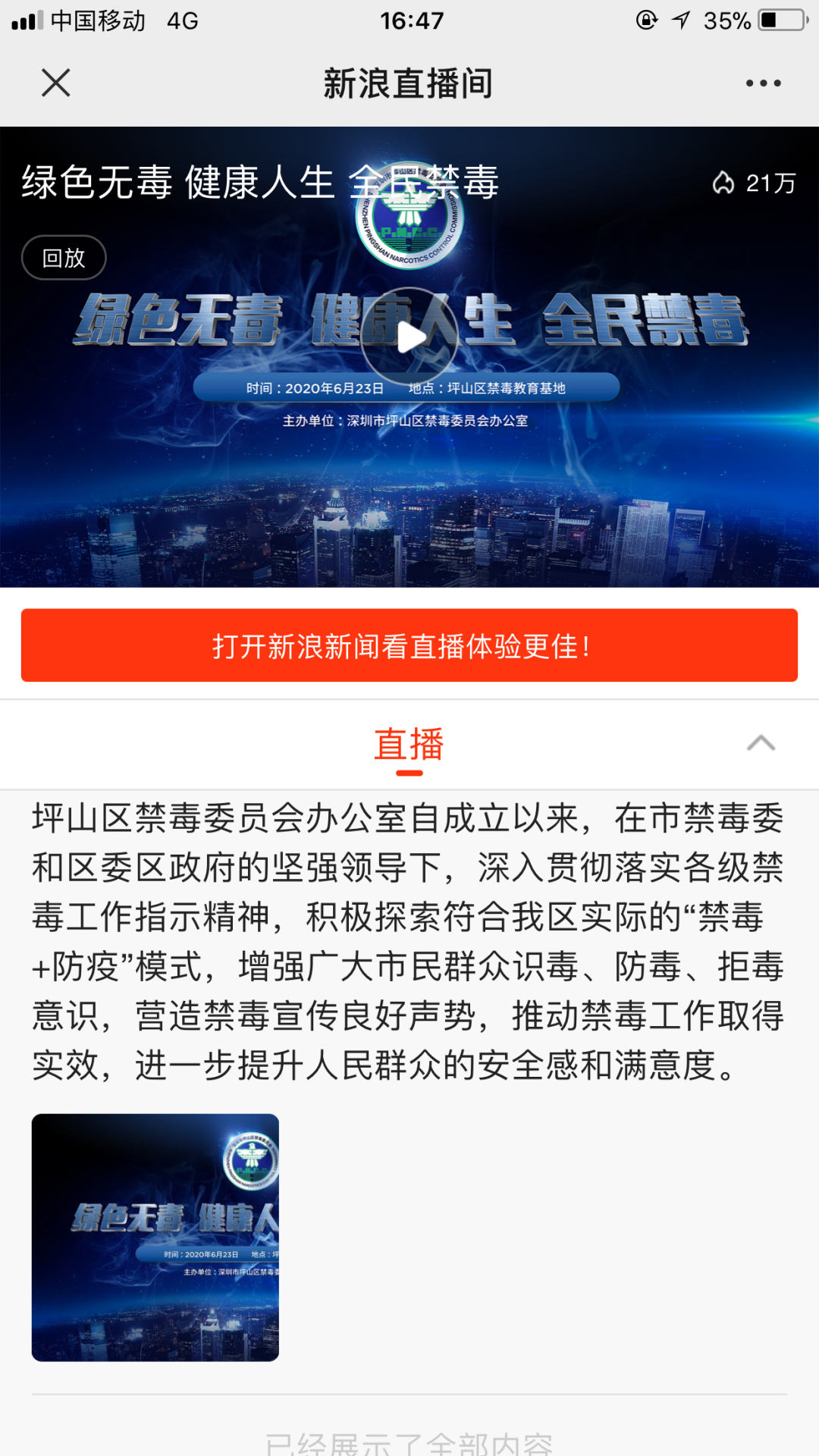
Task: Select the 直播 tab
Action: coord(409,745)
